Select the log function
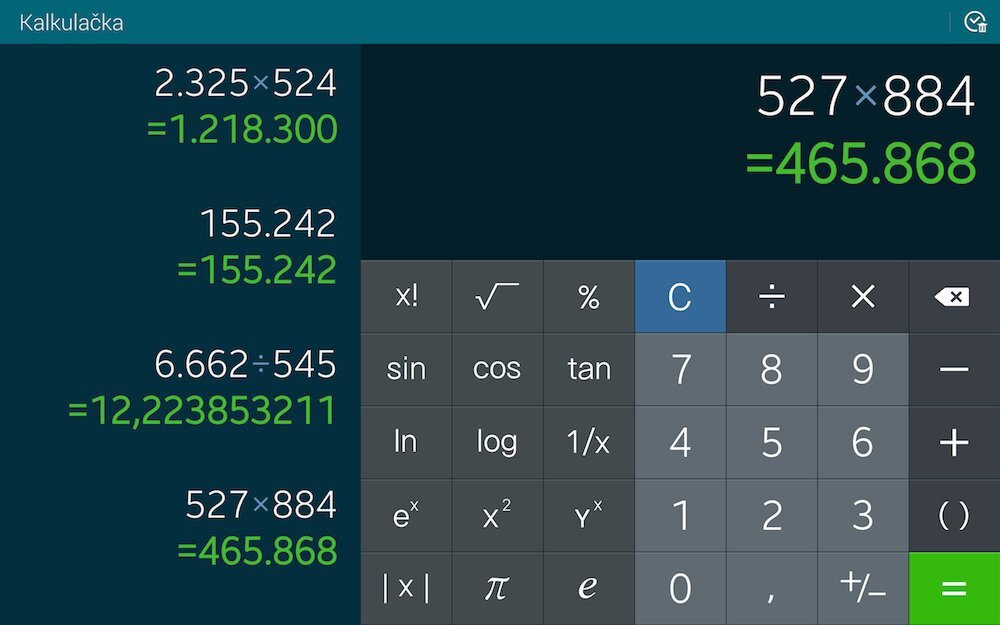1000x625 pixels. point(497,442)
